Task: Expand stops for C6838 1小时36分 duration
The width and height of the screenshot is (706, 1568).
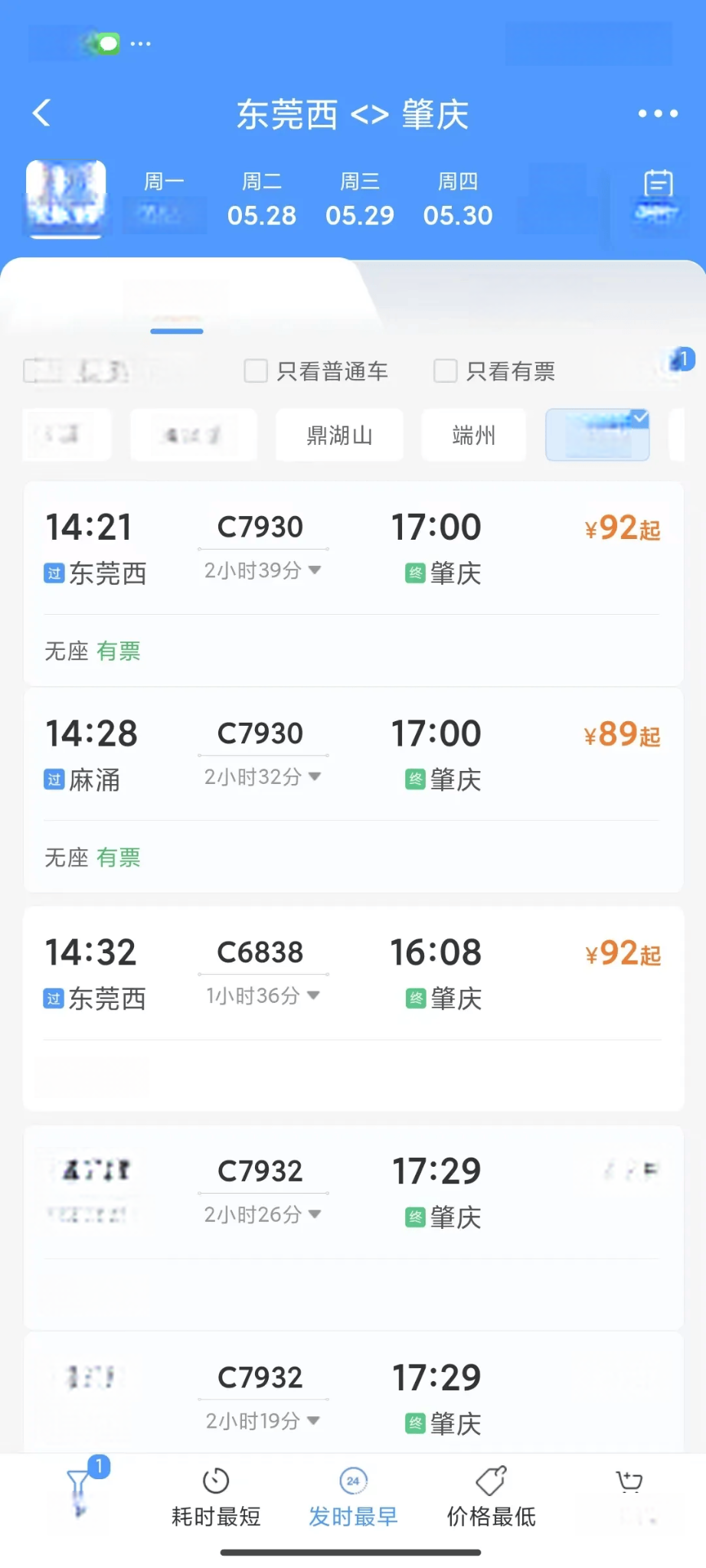Action: [263, 995]
